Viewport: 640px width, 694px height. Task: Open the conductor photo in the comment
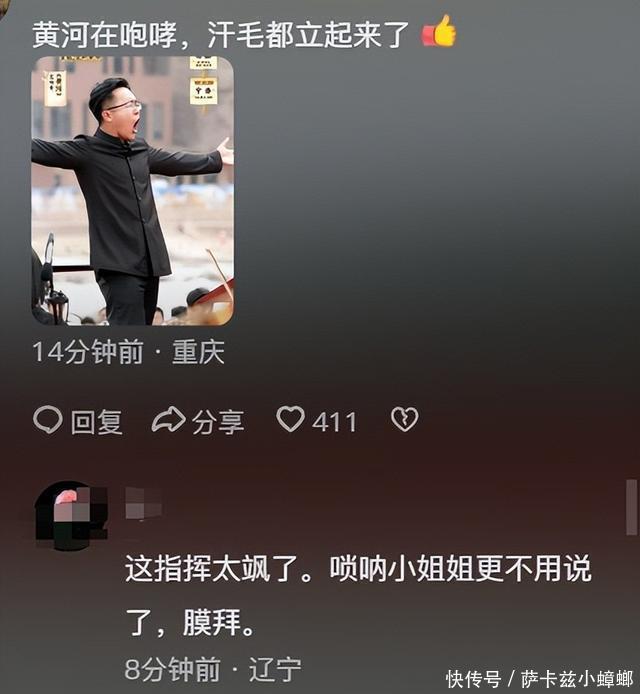pos(132,190)
